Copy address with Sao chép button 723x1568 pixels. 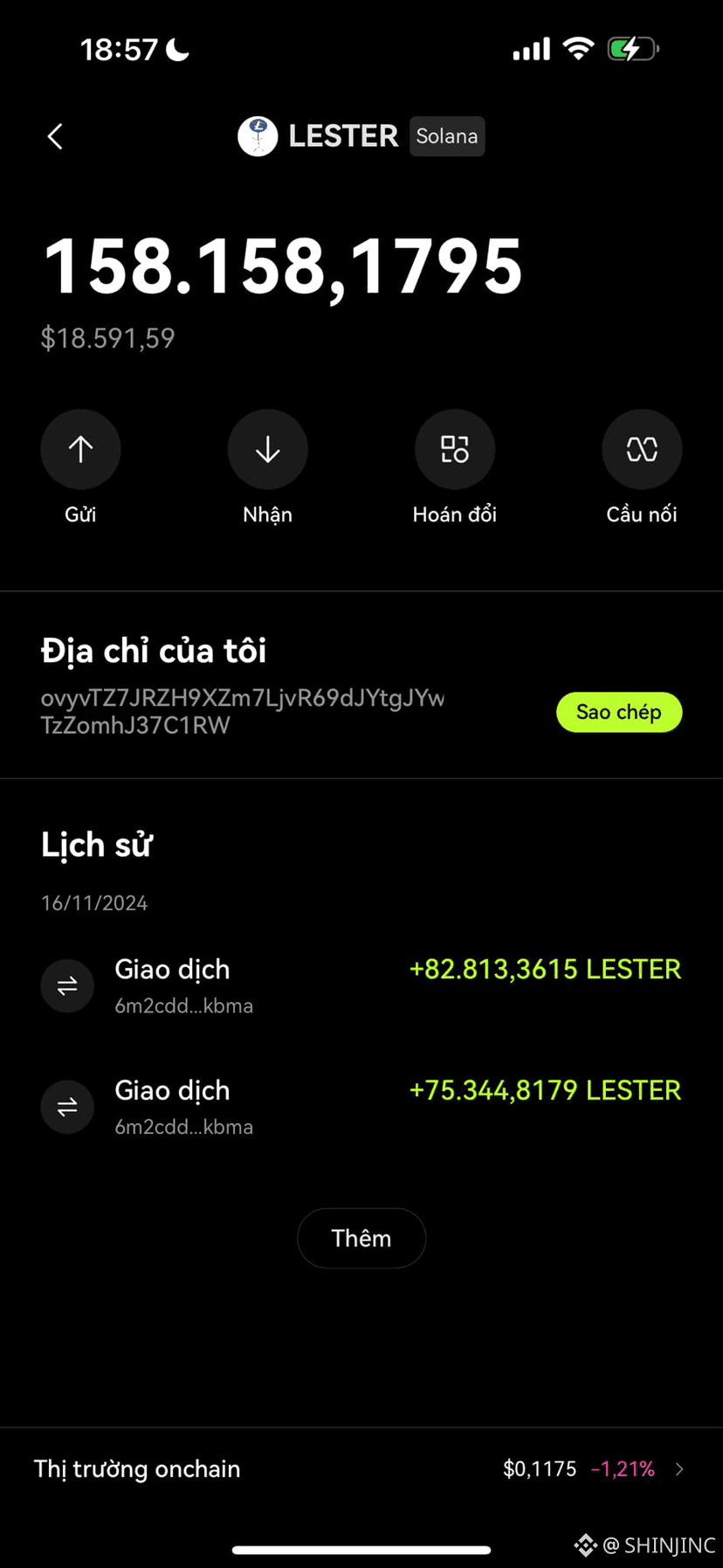(618, 712)
